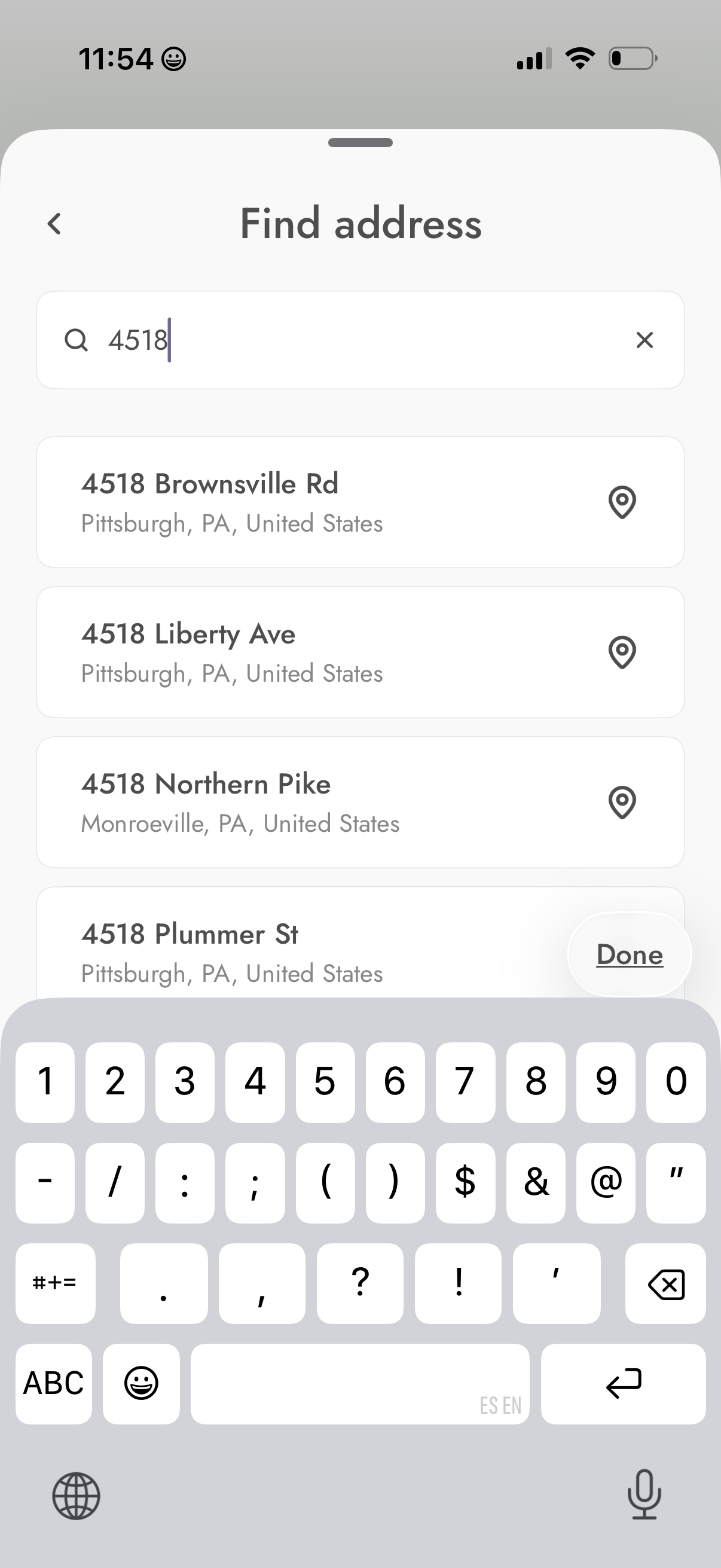Screen dimensions: 721x1568
Task: Tap the clear X in the search field
Action: click(644, 340)
